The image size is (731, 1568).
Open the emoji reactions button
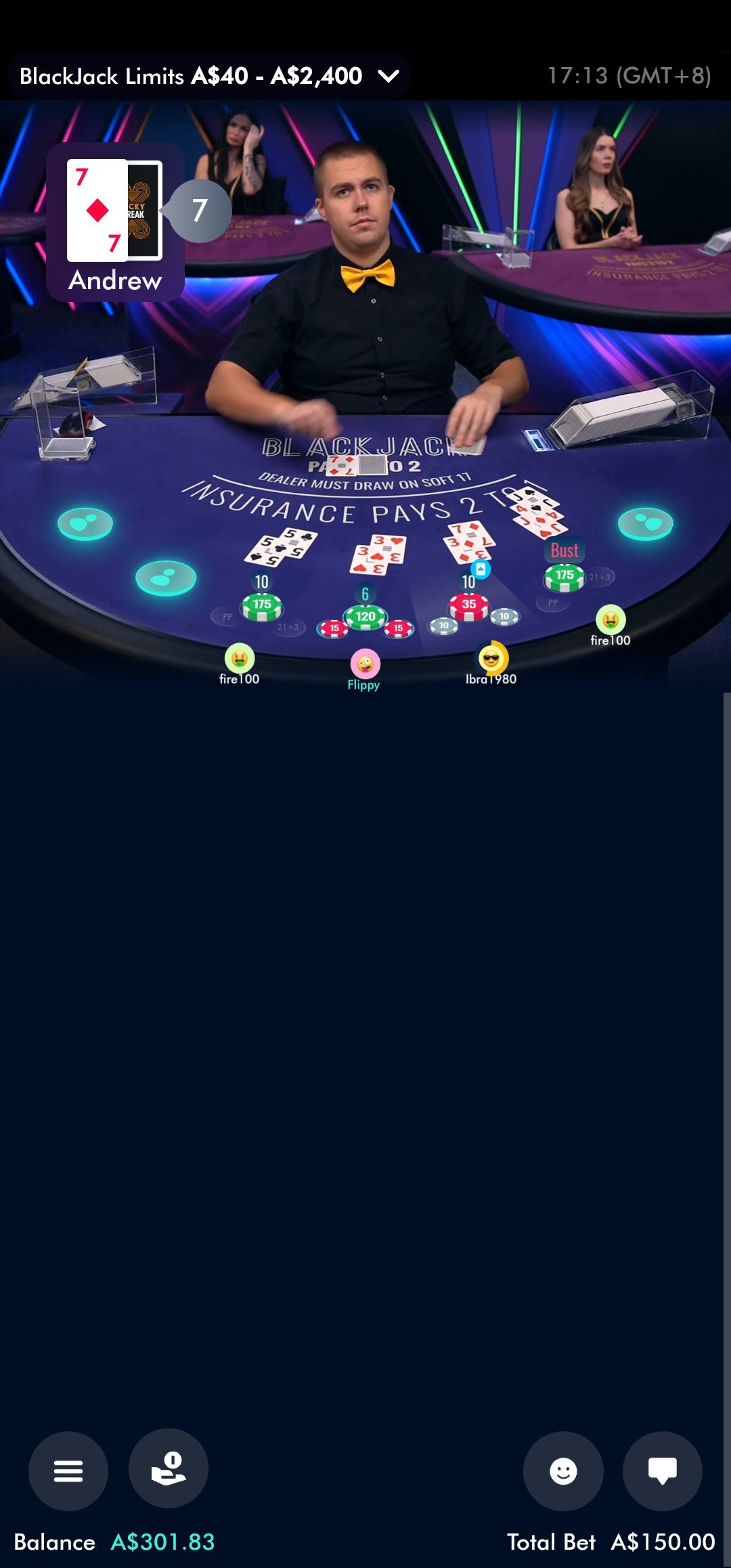(x=563, y=1471)
